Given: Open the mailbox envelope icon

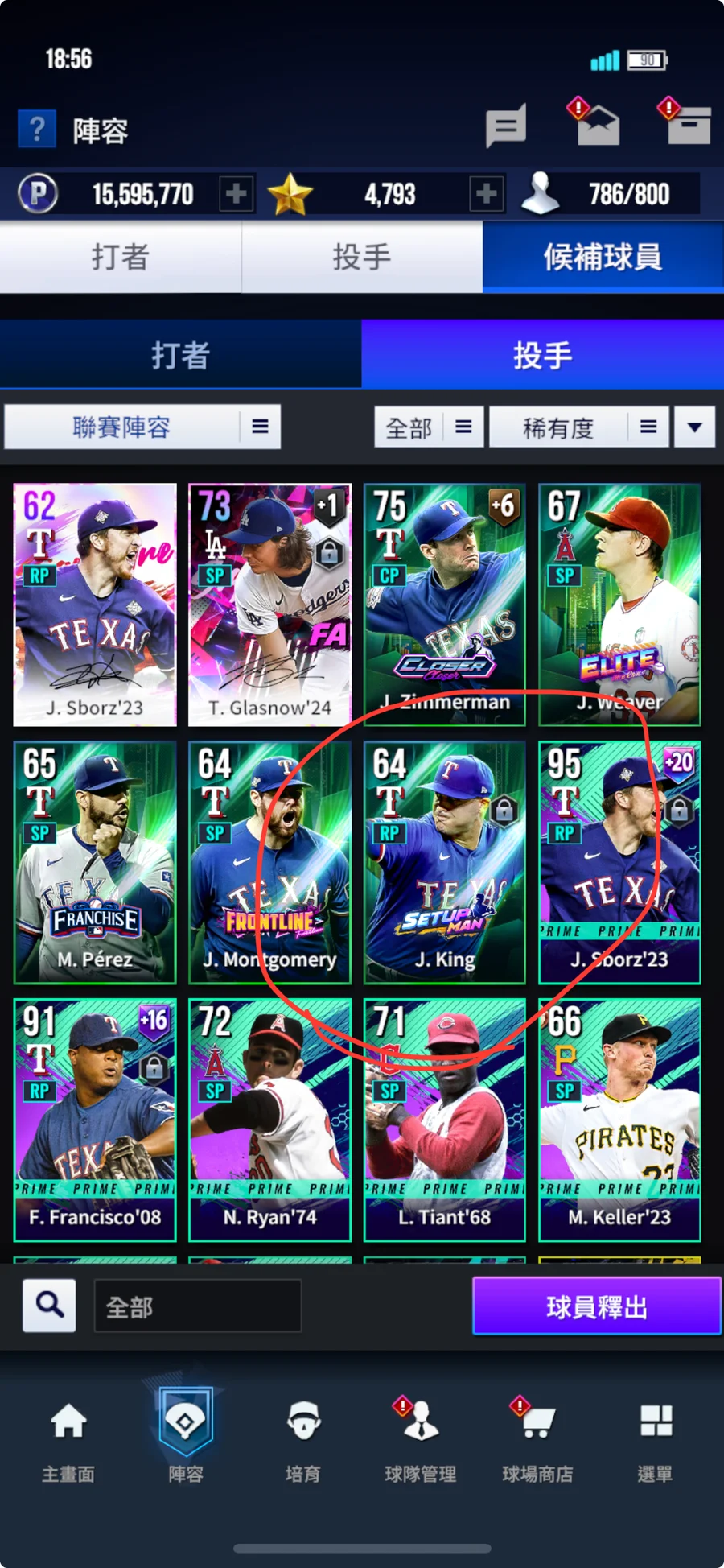Looking at the screenshot, I should point(597,123).
